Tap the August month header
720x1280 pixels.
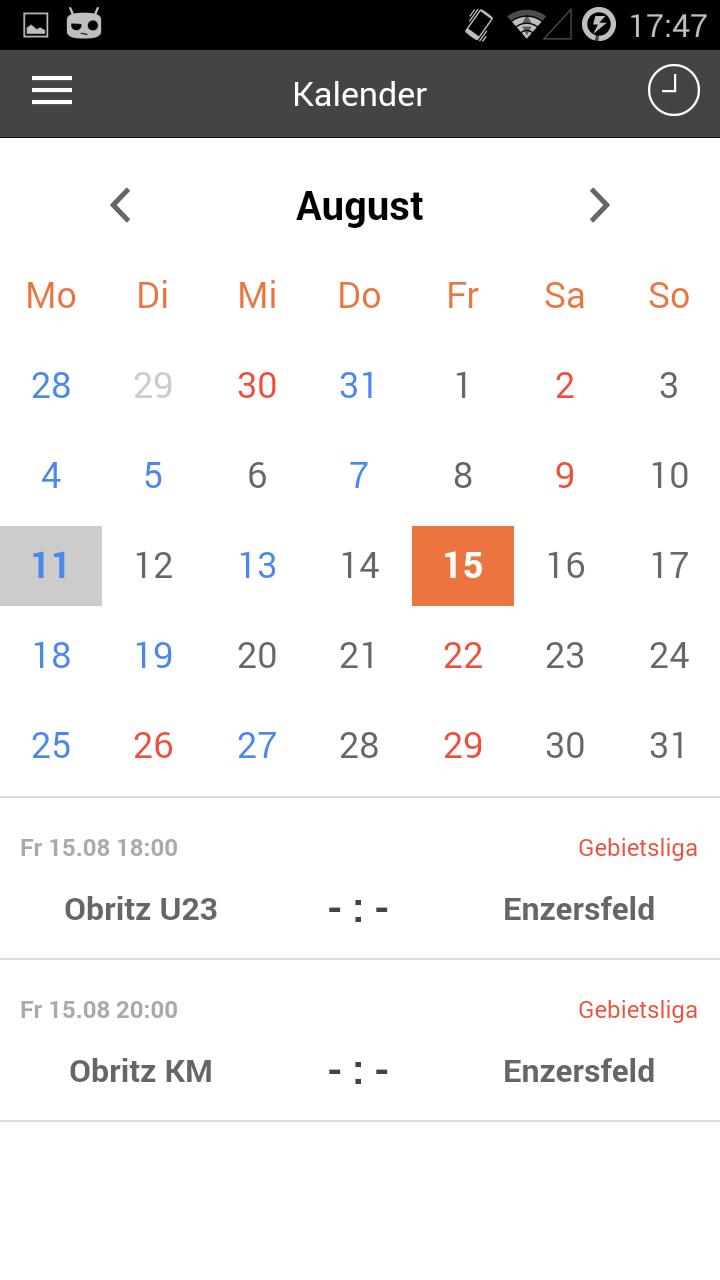point(360,205)
